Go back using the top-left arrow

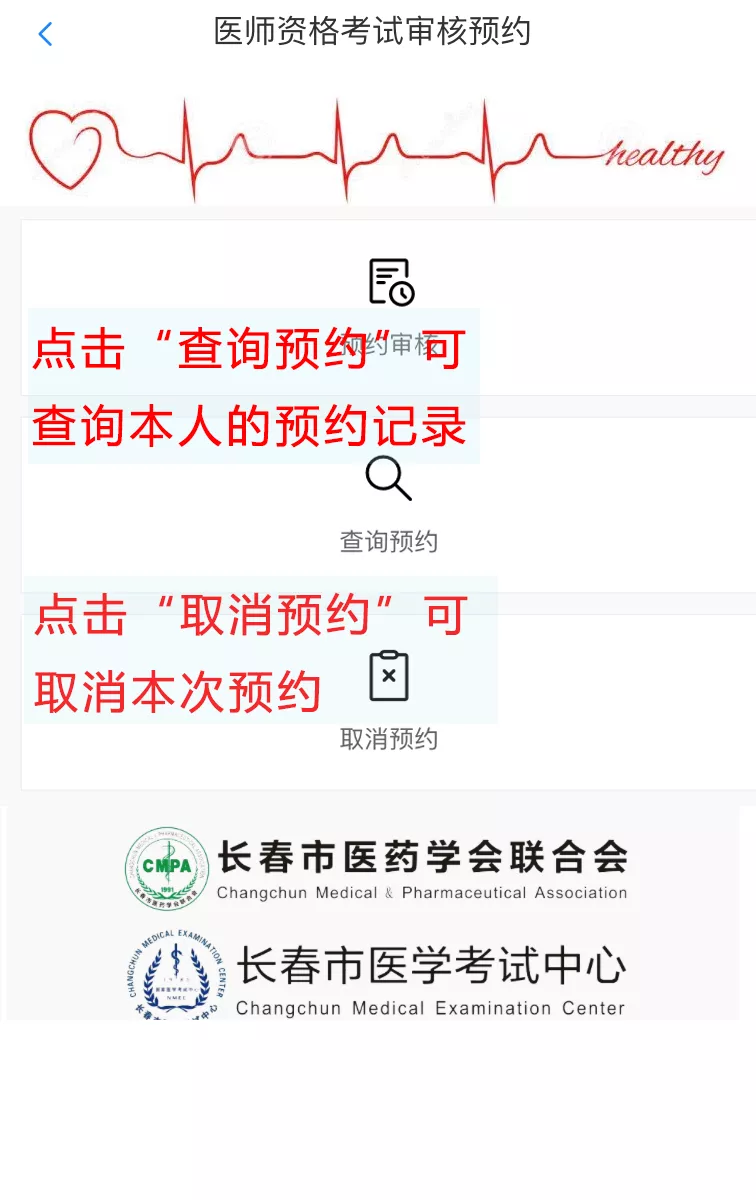44,34
